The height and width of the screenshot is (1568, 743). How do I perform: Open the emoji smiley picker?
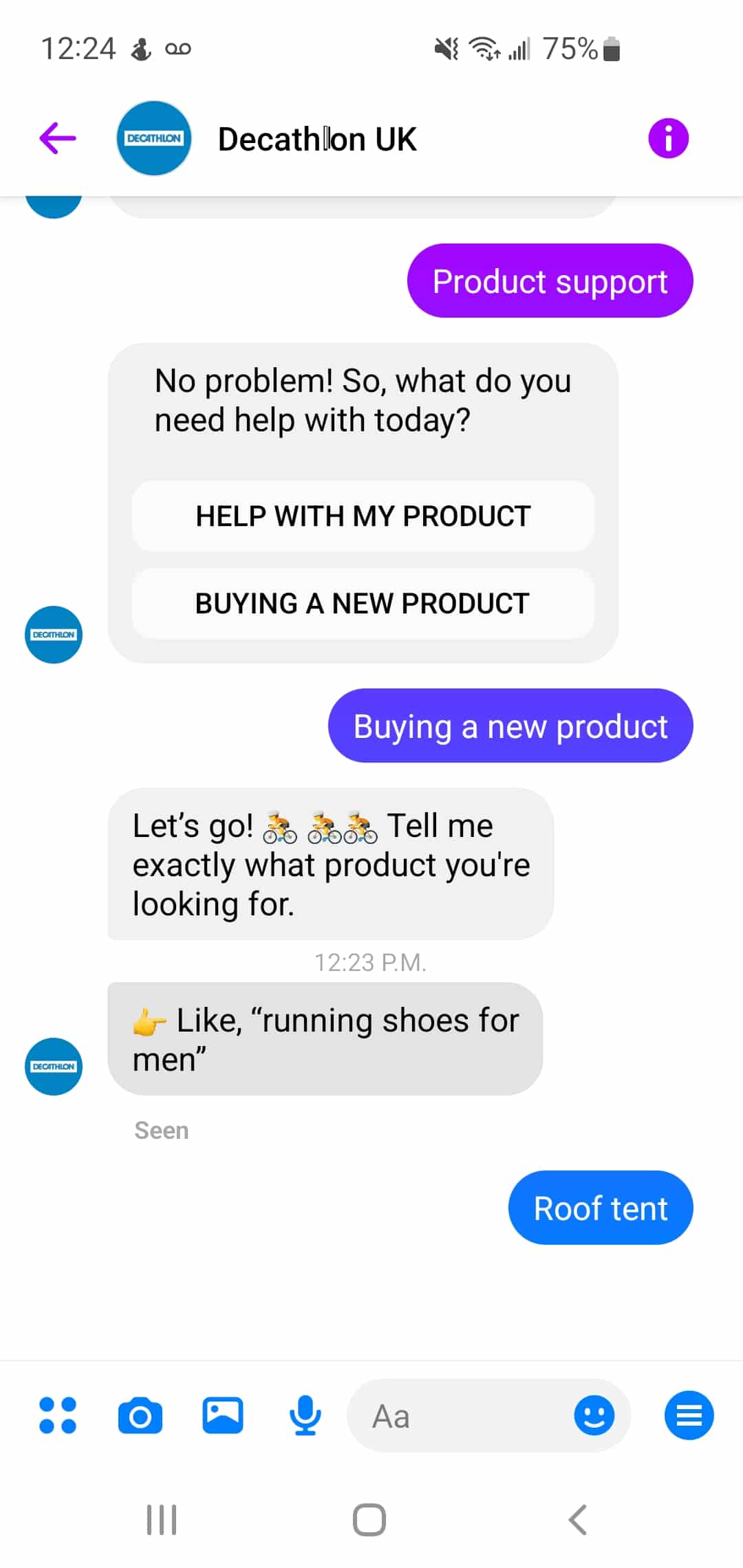(594, 1415)
